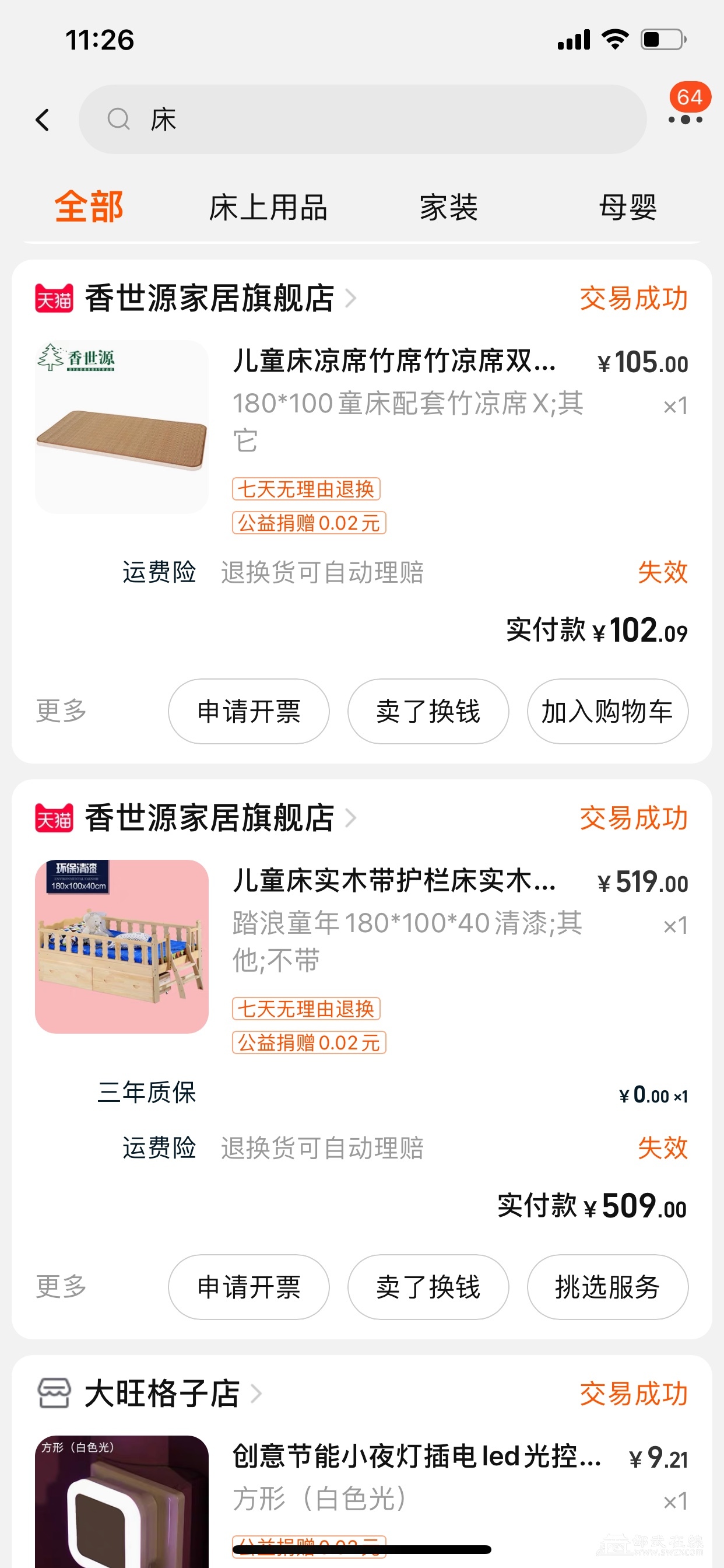Open the store above the 儿童床实木 order

point(209,817)
